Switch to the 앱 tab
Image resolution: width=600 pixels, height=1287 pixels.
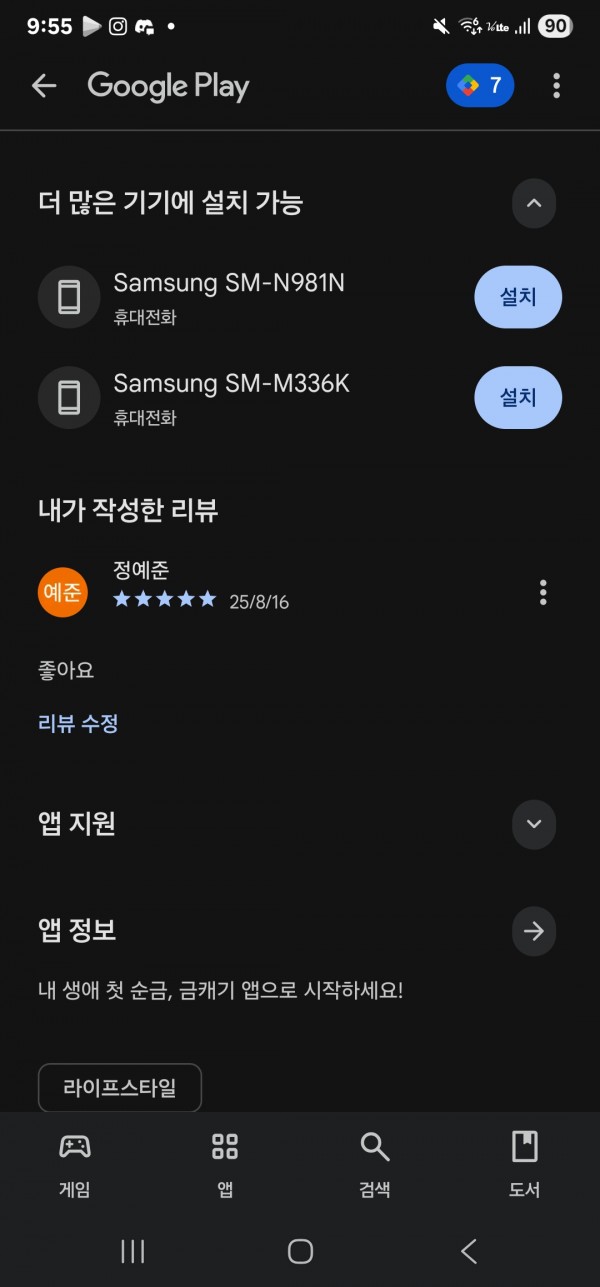(225, 1164)
